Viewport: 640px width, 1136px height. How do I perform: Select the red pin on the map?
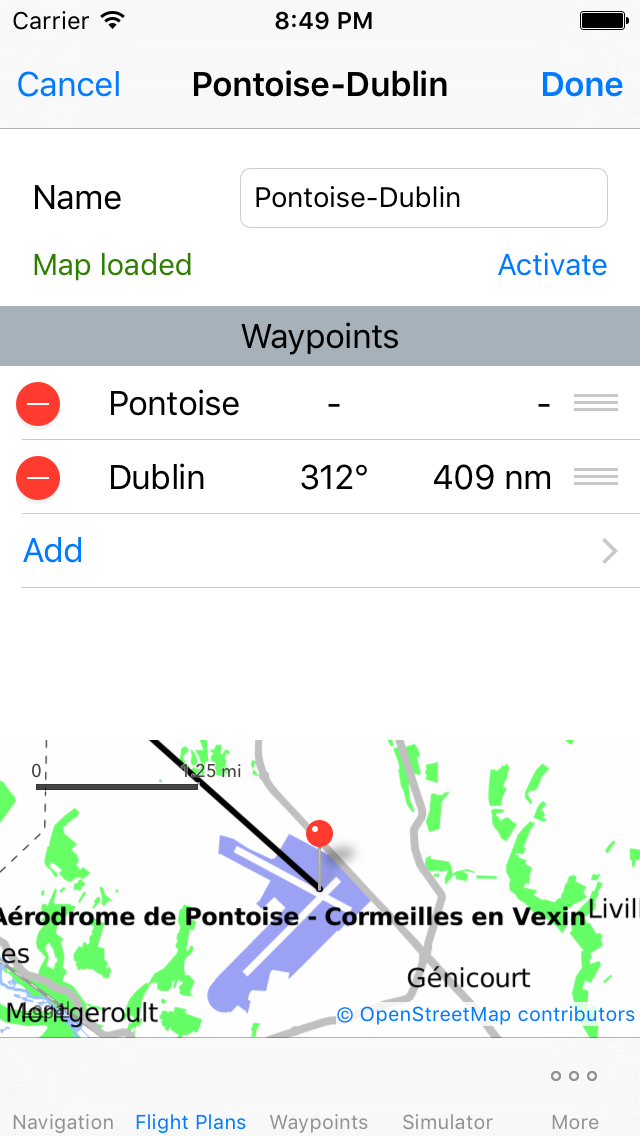(320, 835)
